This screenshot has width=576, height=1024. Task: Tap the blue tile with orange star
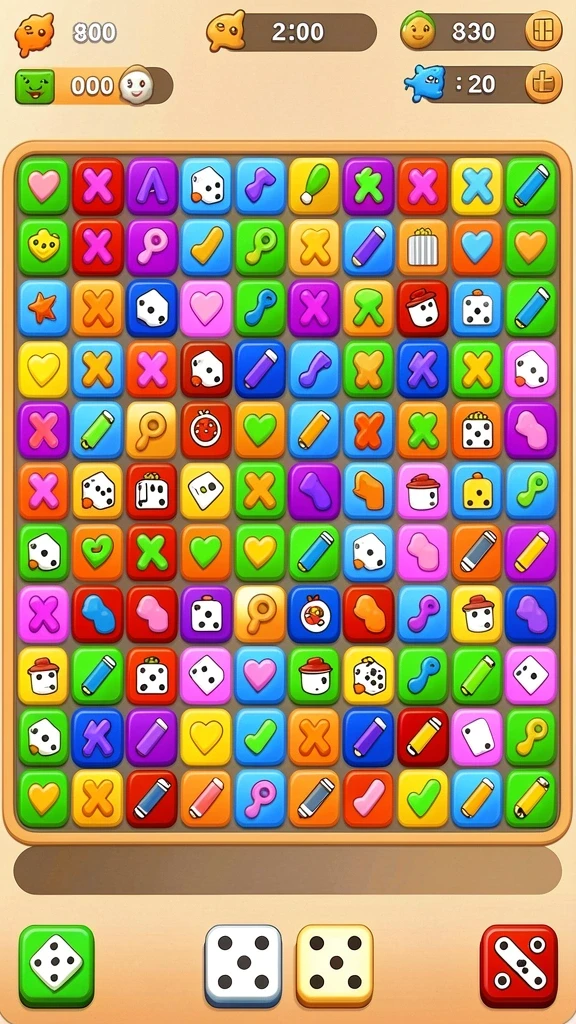[43, 308]
